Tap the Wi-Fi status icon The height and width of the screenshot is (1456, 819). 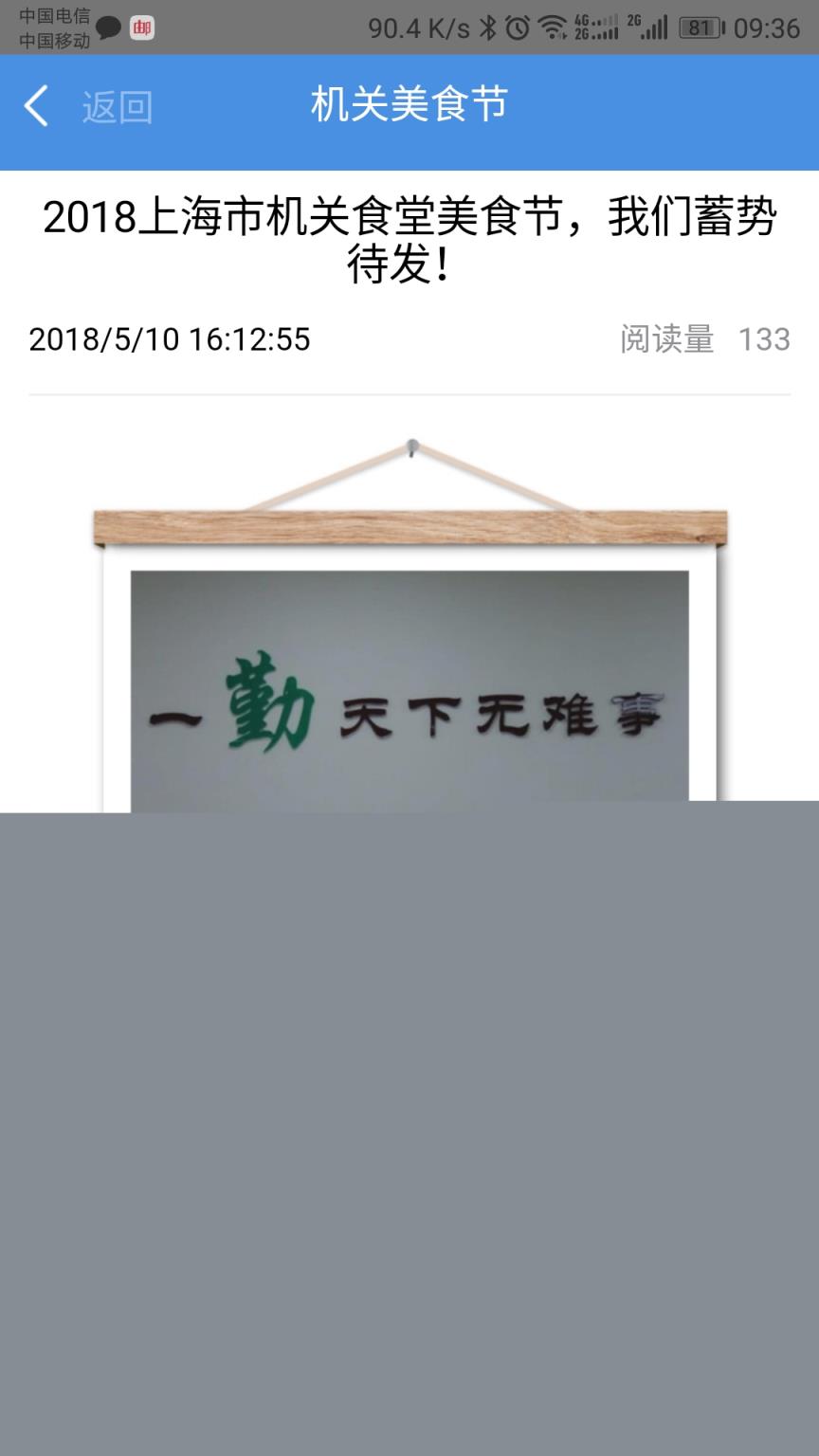pyautogui.click(x=552, y=28)
